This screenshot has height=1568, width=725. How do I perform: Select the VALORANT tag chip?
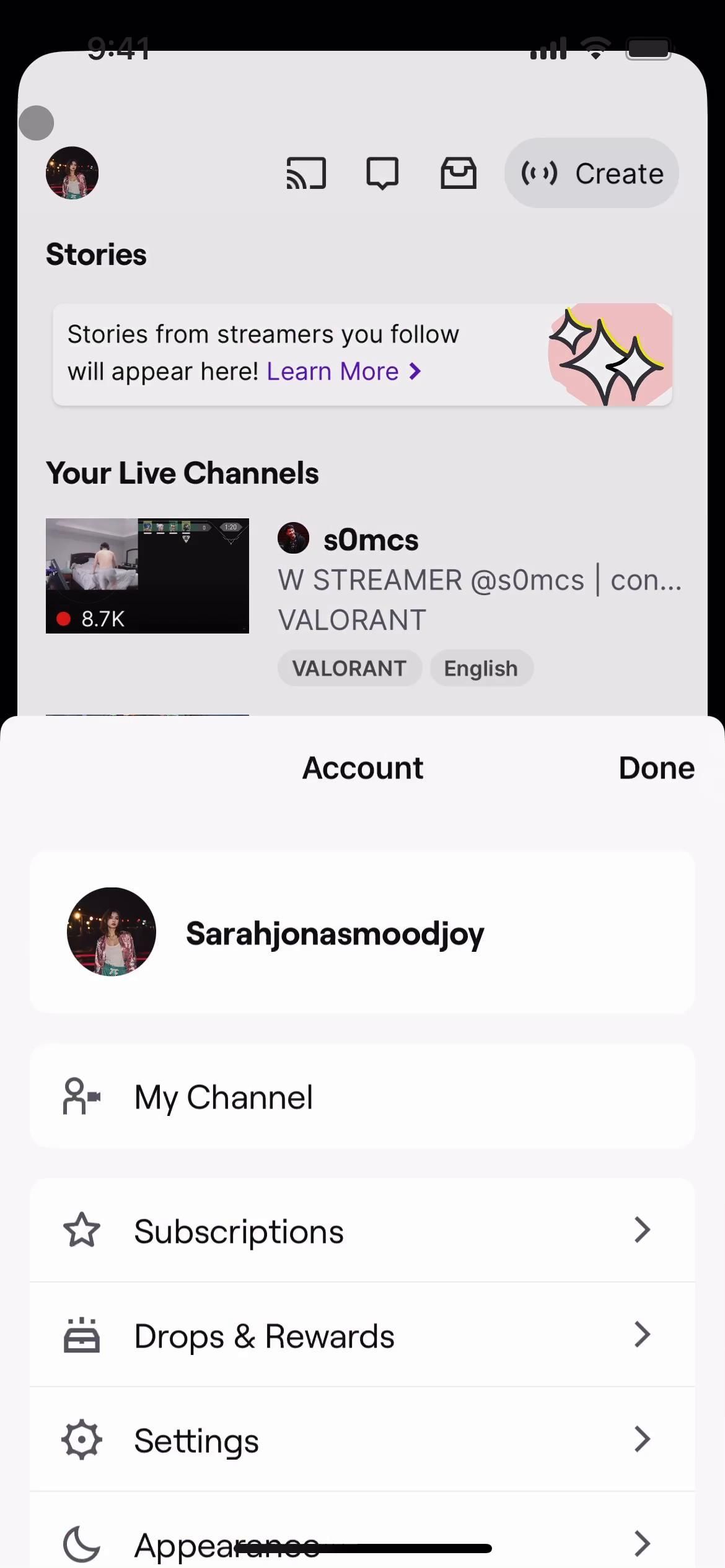pyautogui.click(x=349, y=669)
